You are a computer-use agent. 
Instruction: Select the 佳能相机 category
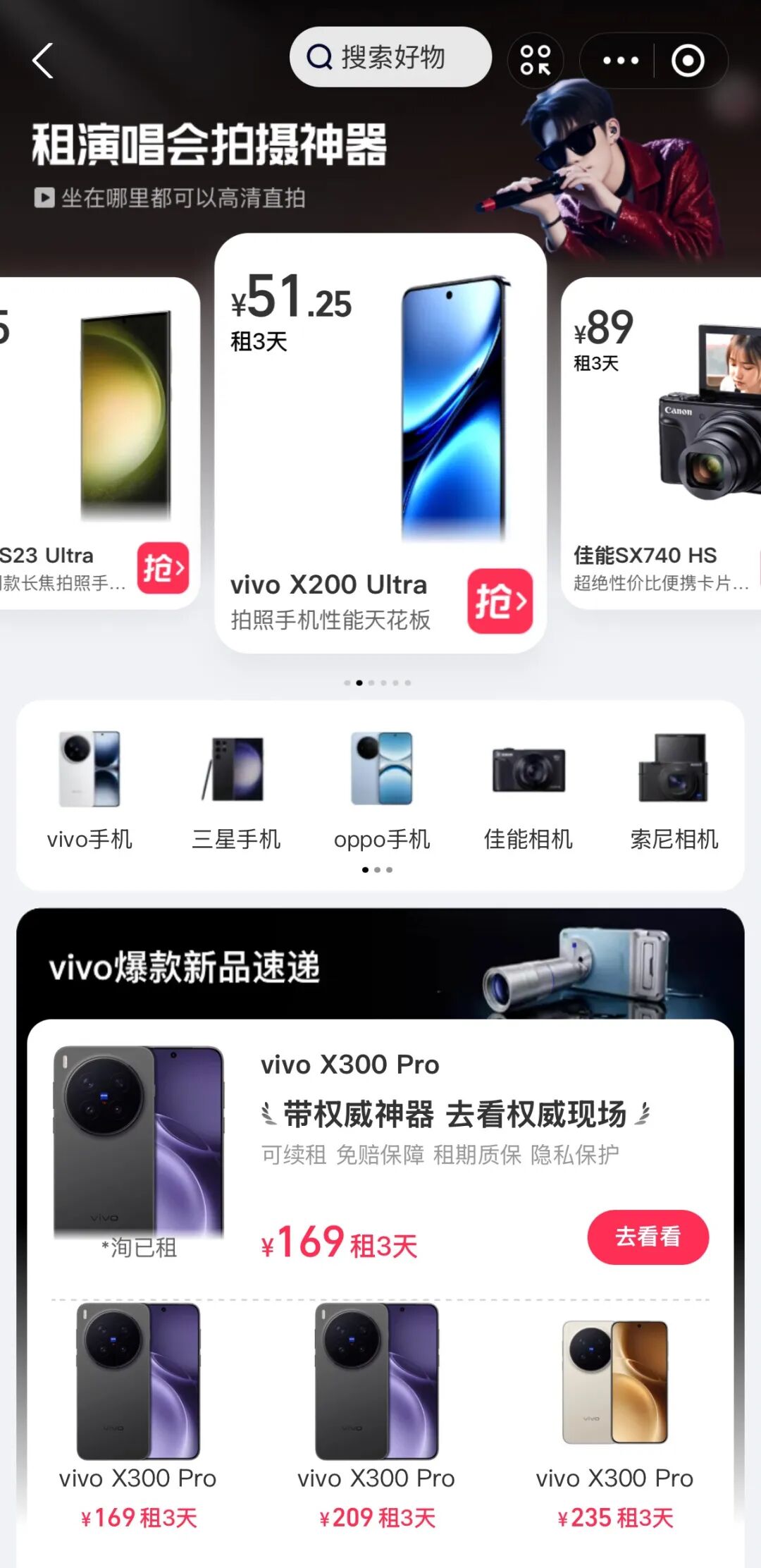528,790
